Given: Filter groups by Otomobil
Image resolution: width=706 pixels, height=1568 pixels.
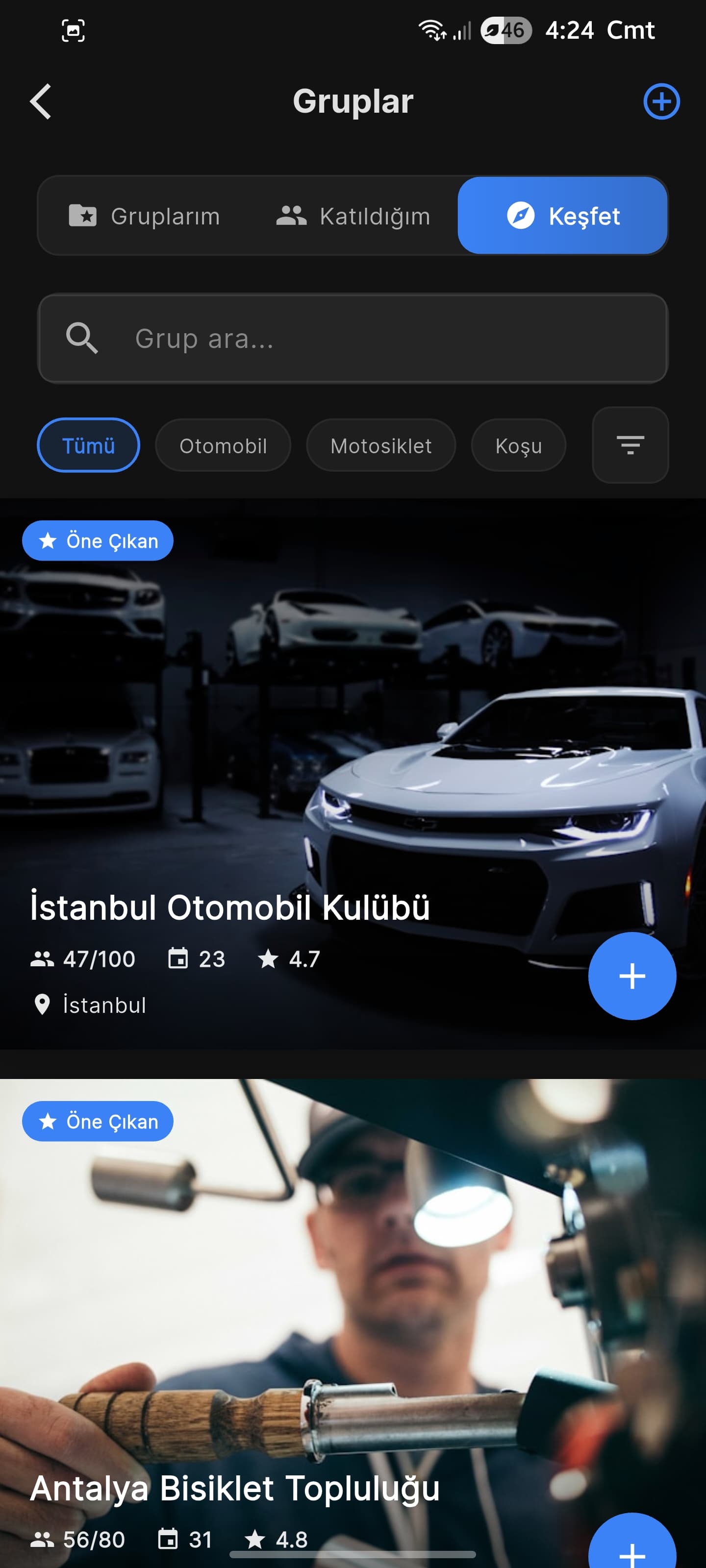Looking at the screenshot, I should click(223, 445).
